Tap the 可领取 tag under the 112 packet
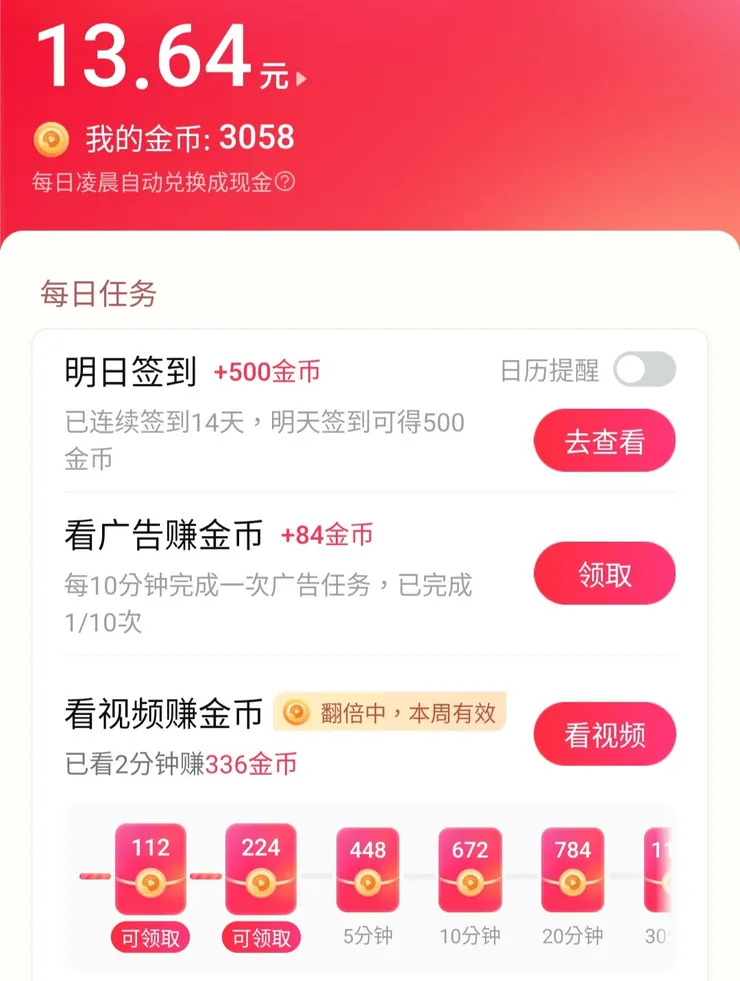The height and width of the screenshot is (981, 740). click(150, 938)
